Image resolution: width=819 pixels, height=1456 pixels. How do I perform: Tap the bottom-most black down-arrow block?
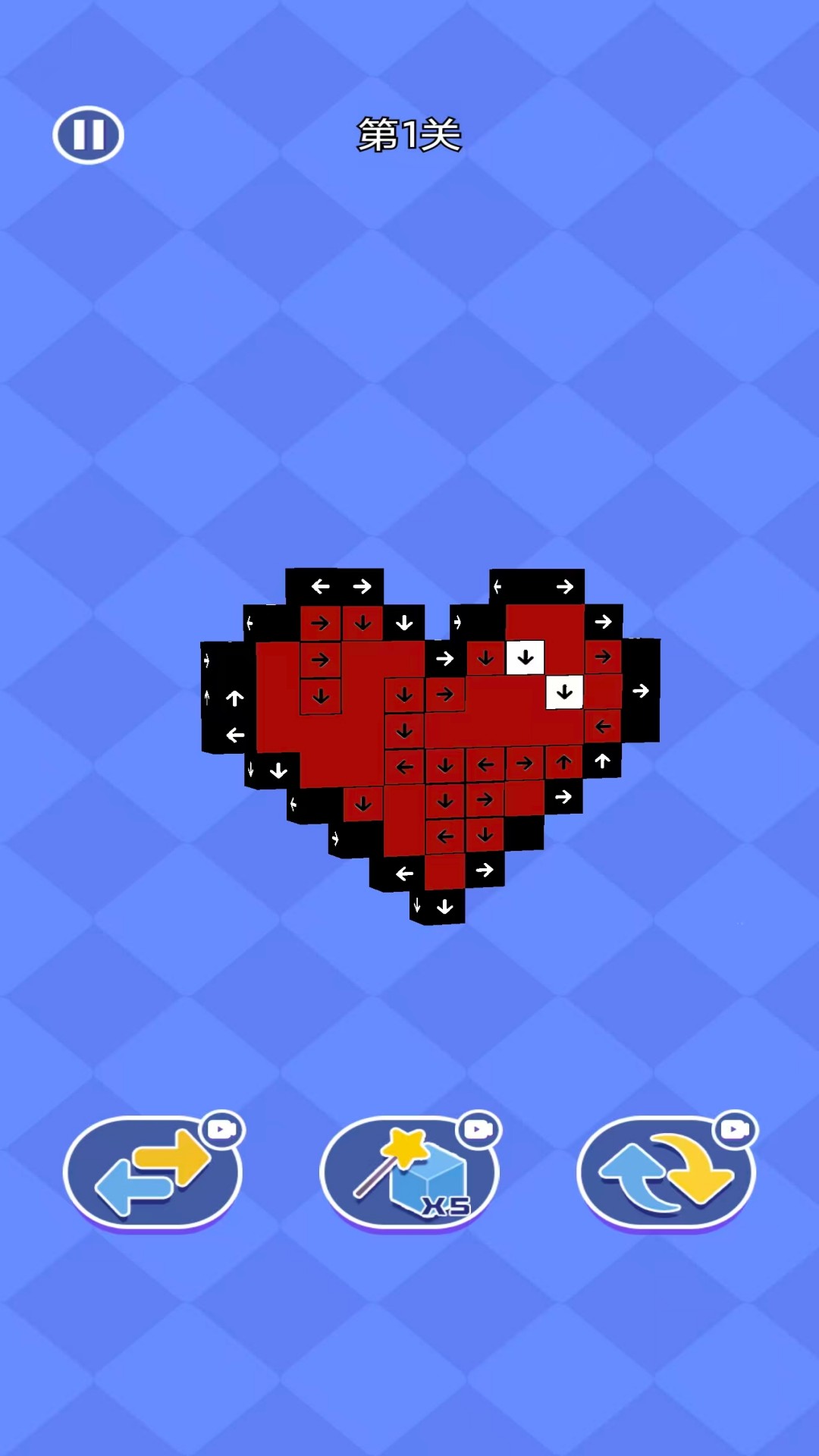pyautogui.click(x=444, y=906)
